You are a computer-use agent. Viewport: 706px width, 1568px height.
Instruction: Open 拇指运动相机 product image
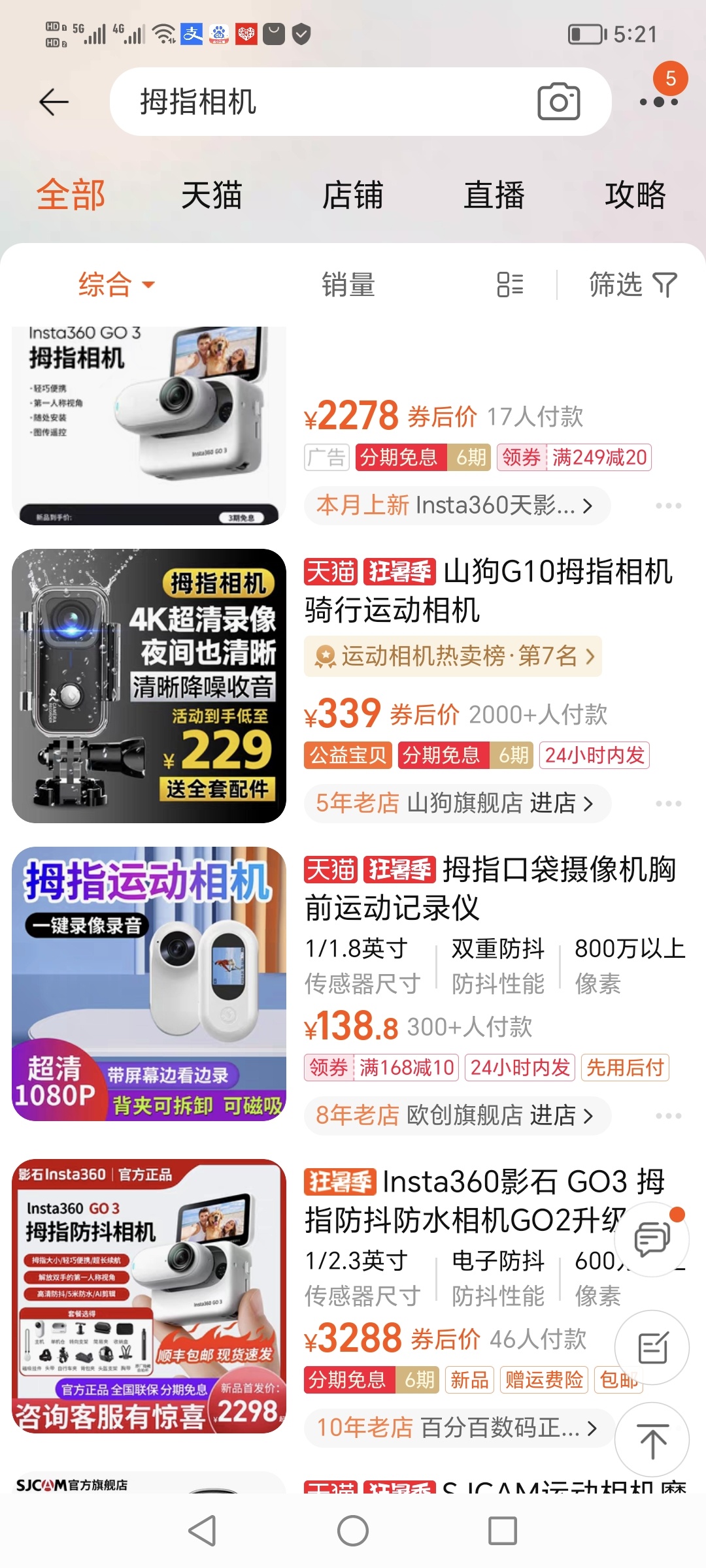149,983
